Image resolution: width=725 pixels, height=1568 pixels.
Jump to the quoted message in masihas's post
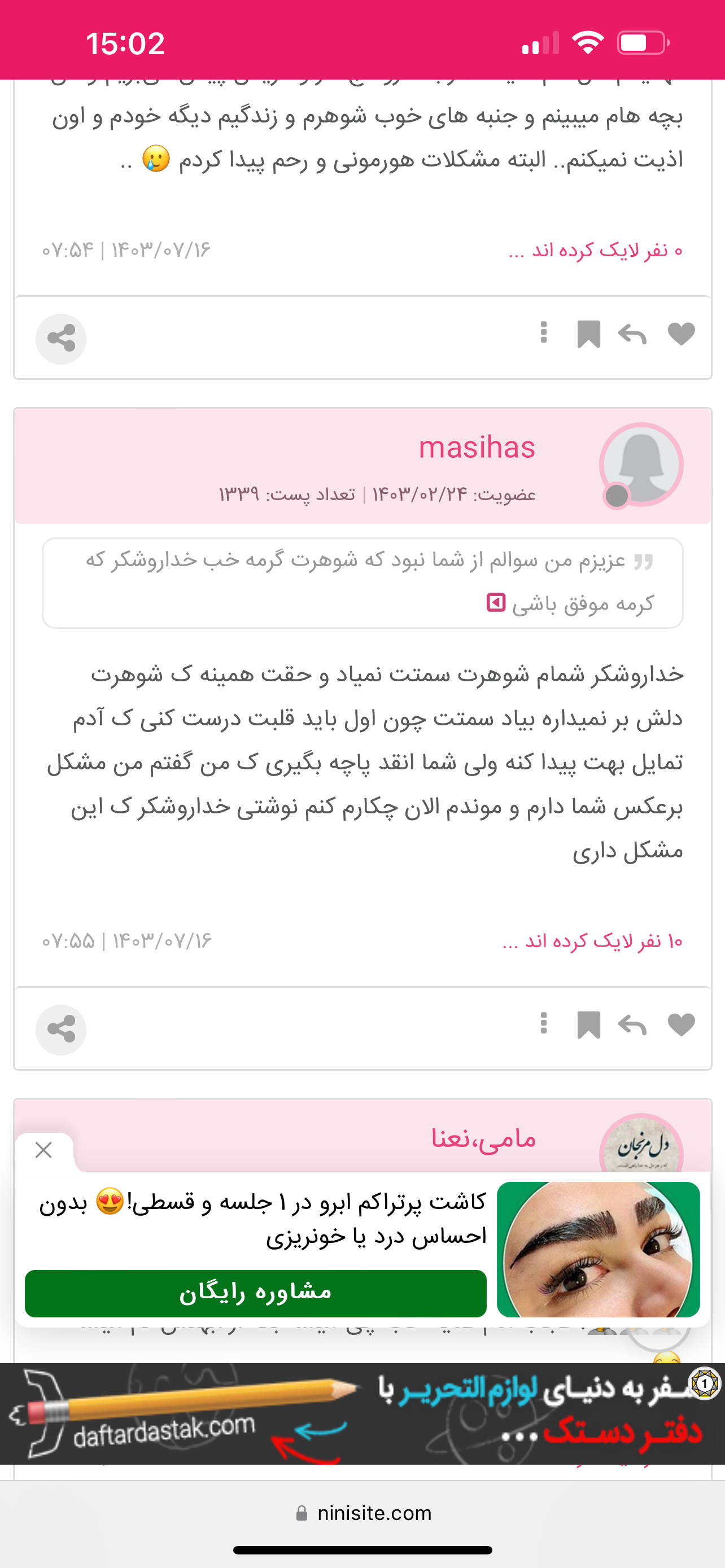point(496,603)
